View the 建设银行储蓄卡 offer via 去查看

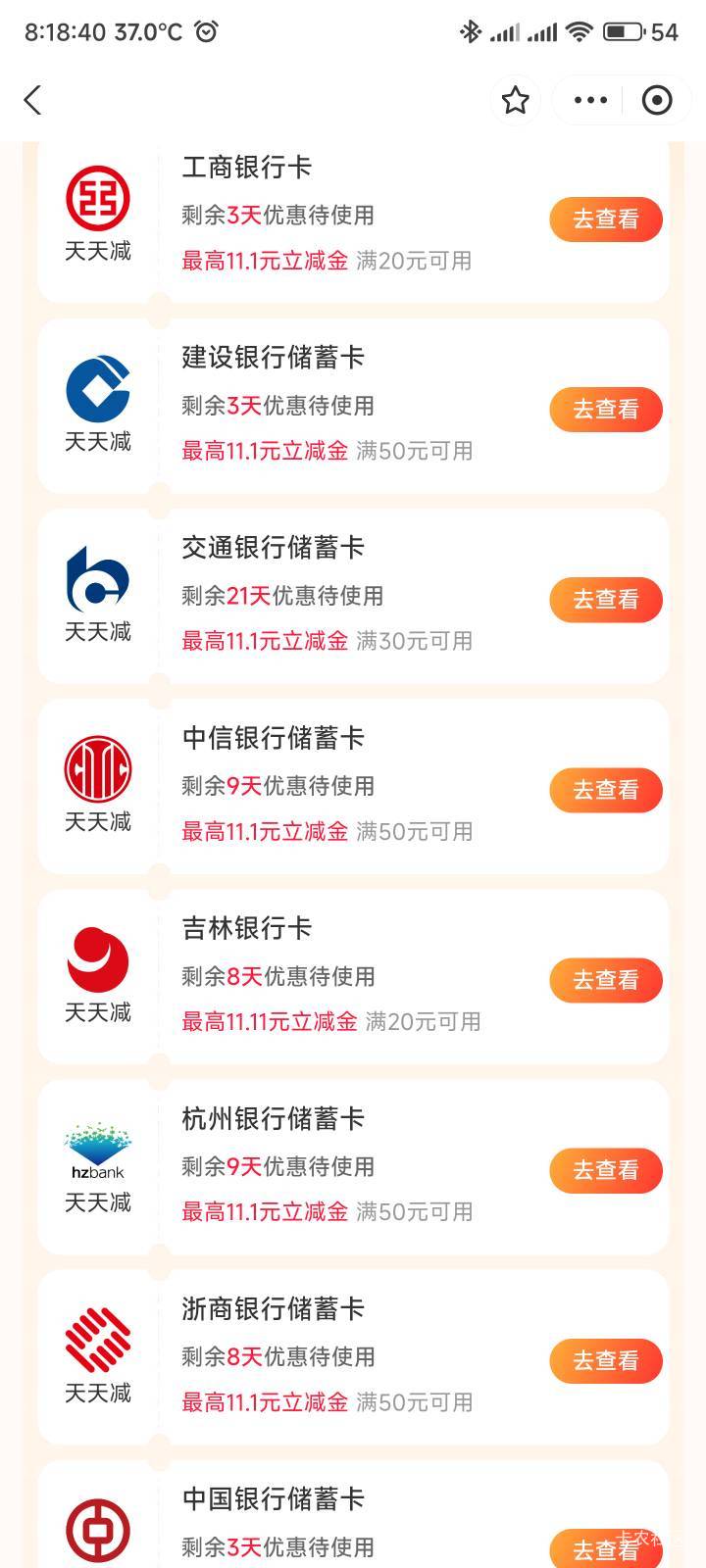pyautogui.click(x=605, y=409)
